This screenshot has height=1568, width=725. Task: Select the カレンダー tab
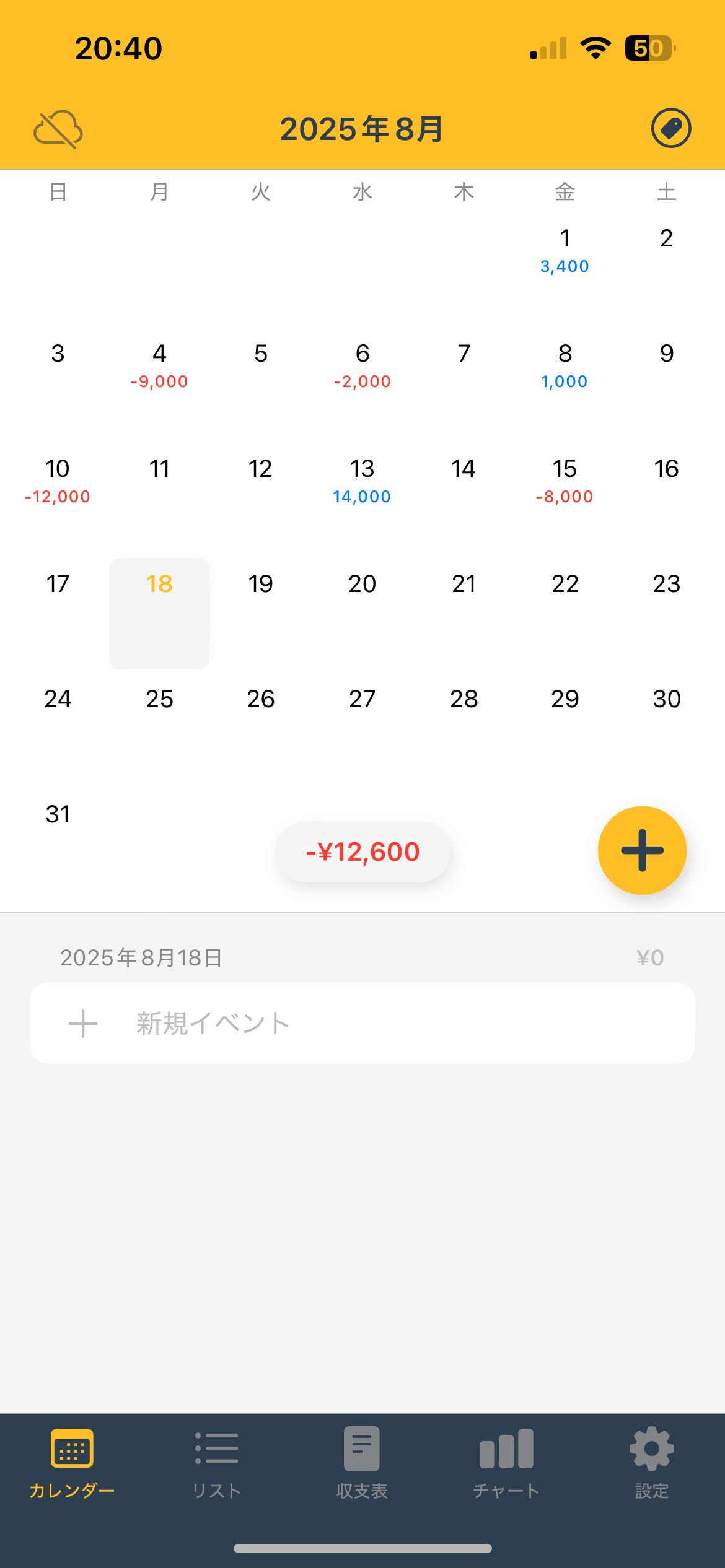(x=72, y=1464)
